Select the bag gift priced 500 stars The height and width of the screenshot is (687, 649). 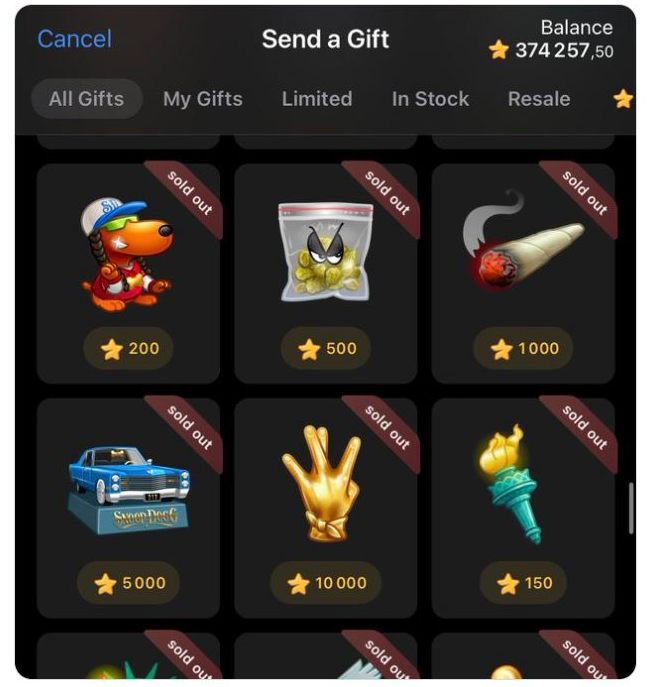325,270
